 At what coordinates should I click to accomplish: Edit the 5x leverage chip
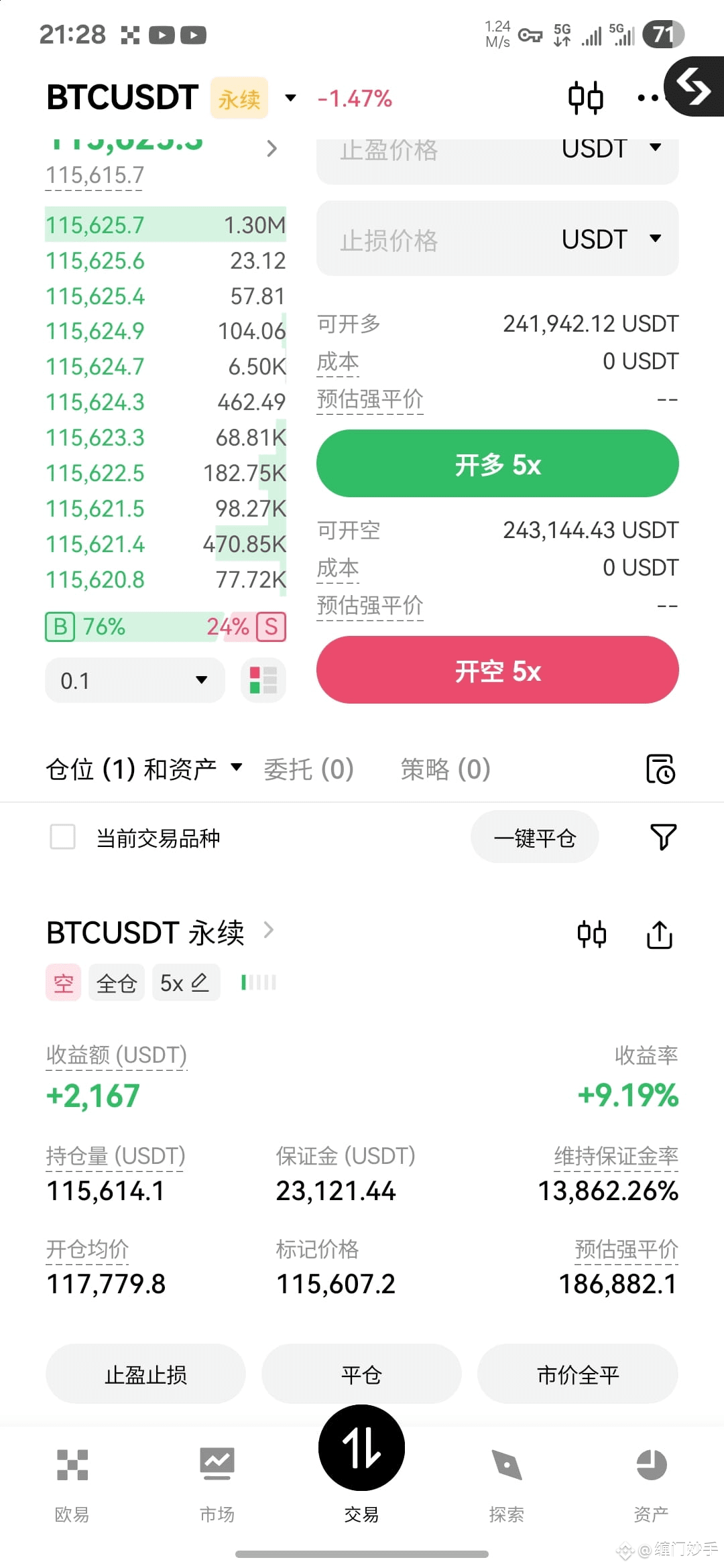pyautogui.click(x=186, y=983)
